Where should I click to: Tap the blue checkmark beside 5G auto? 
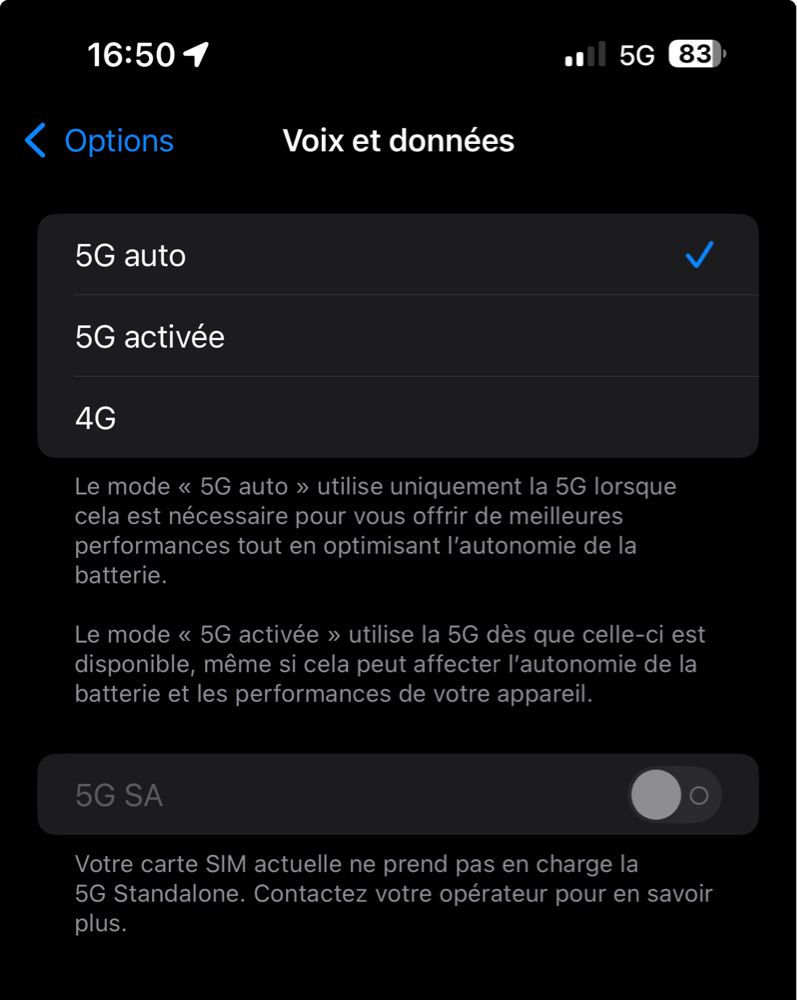[701, 255]
